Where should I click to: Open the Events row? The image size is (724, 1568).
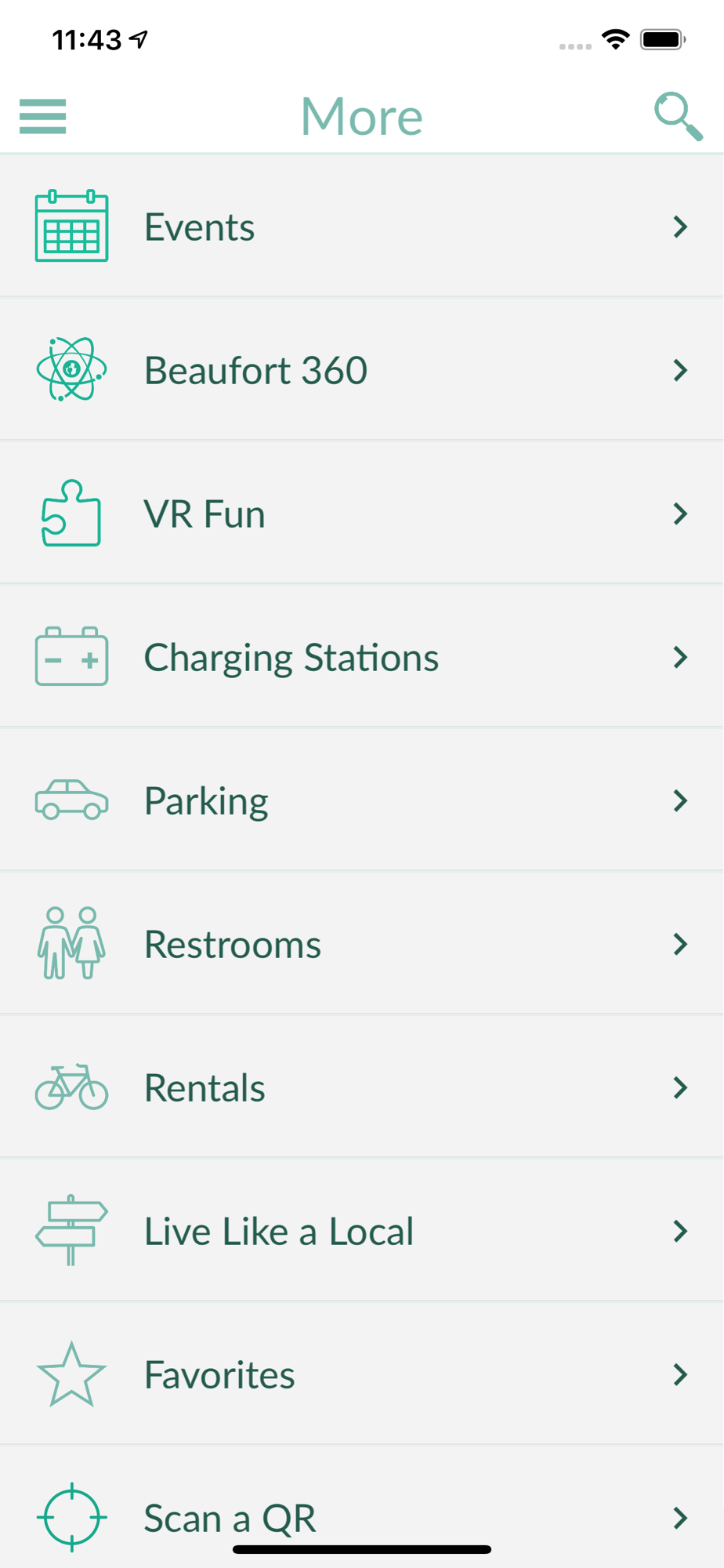point(362,226)
